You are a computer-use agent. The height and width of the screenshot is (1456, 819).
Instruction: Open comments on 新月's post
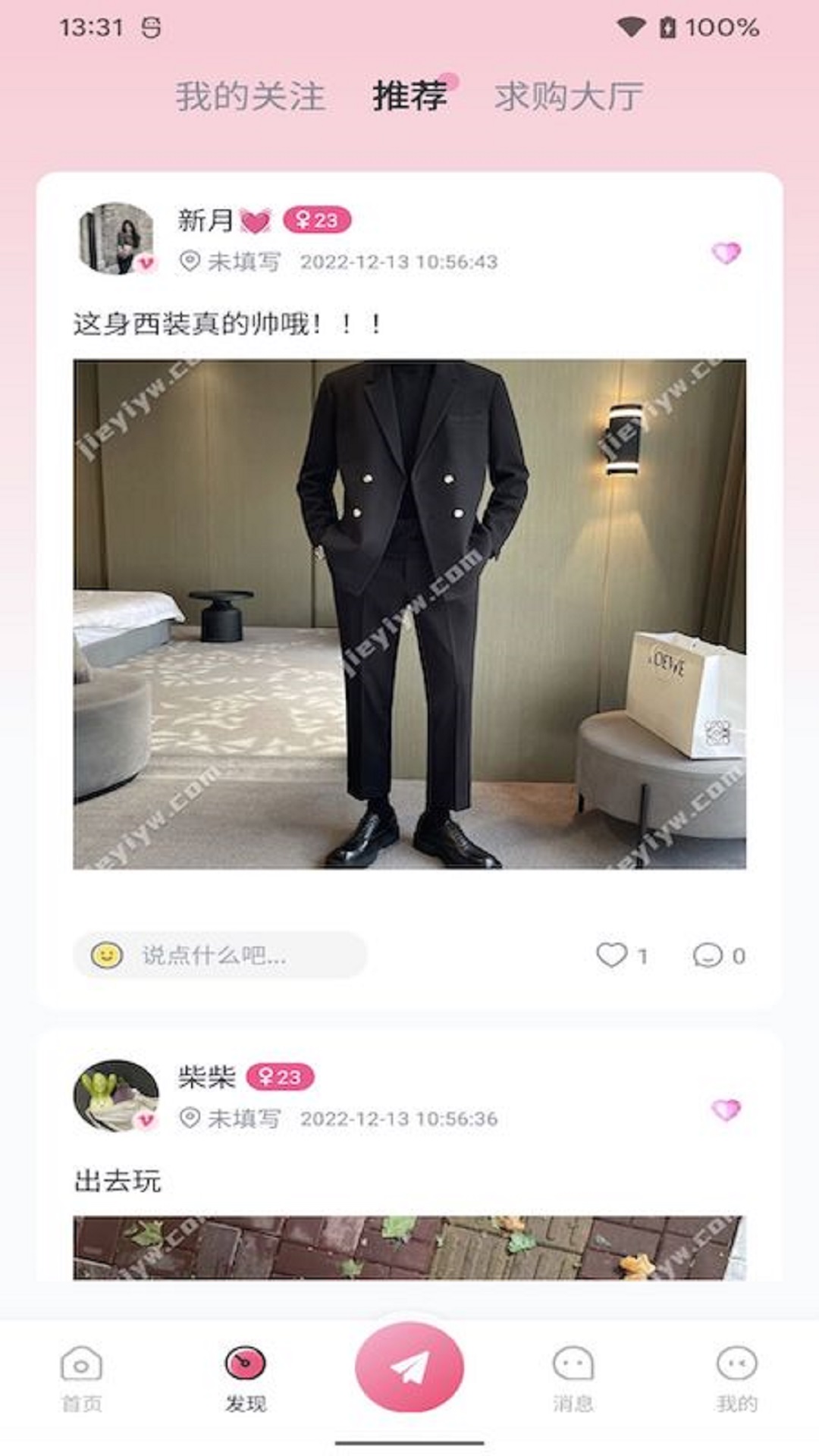pos(708,955)
